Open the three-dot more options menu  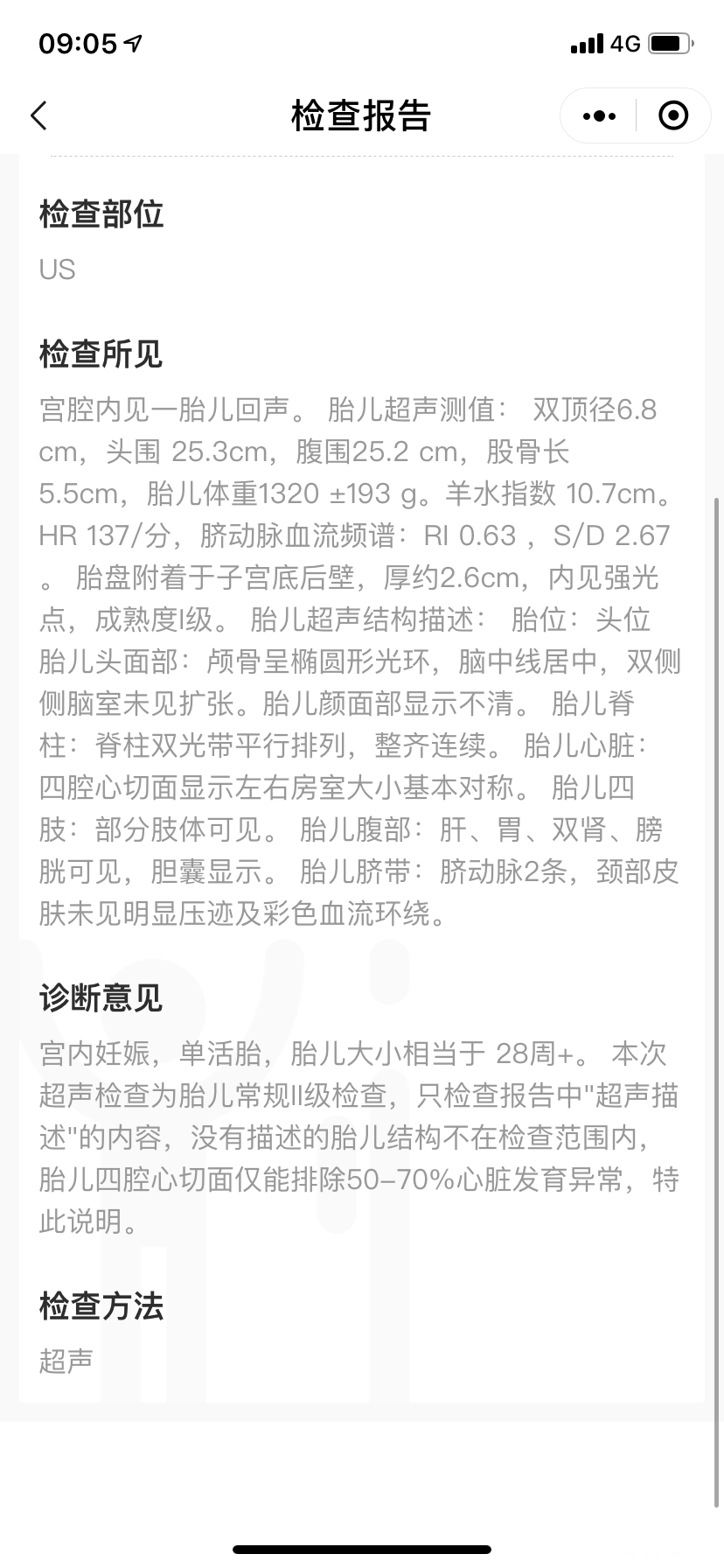click(598, 115)
